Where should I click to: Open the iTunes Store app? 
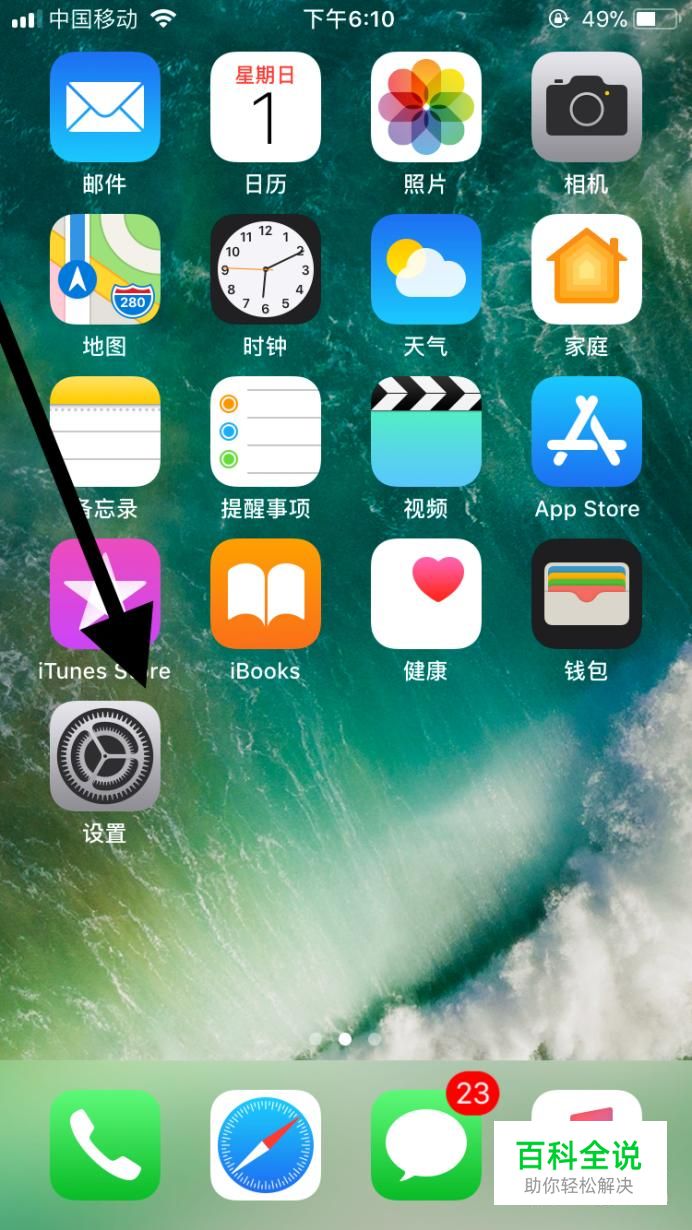pos(105,594)
